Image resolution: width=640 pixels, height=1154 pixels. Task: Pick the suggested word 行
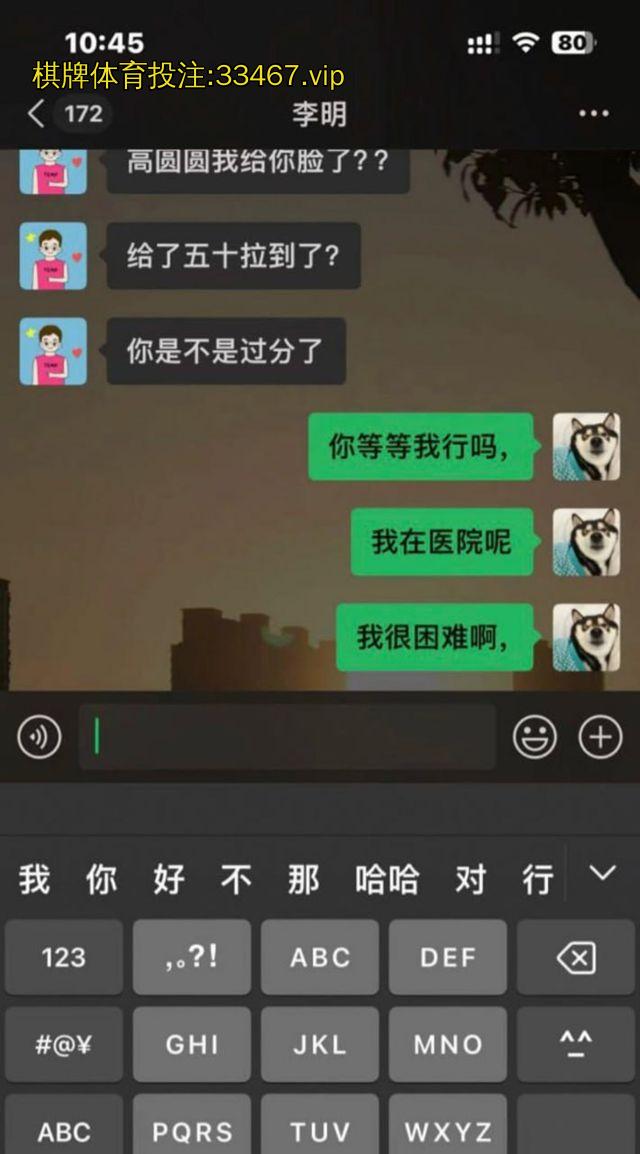537,879
